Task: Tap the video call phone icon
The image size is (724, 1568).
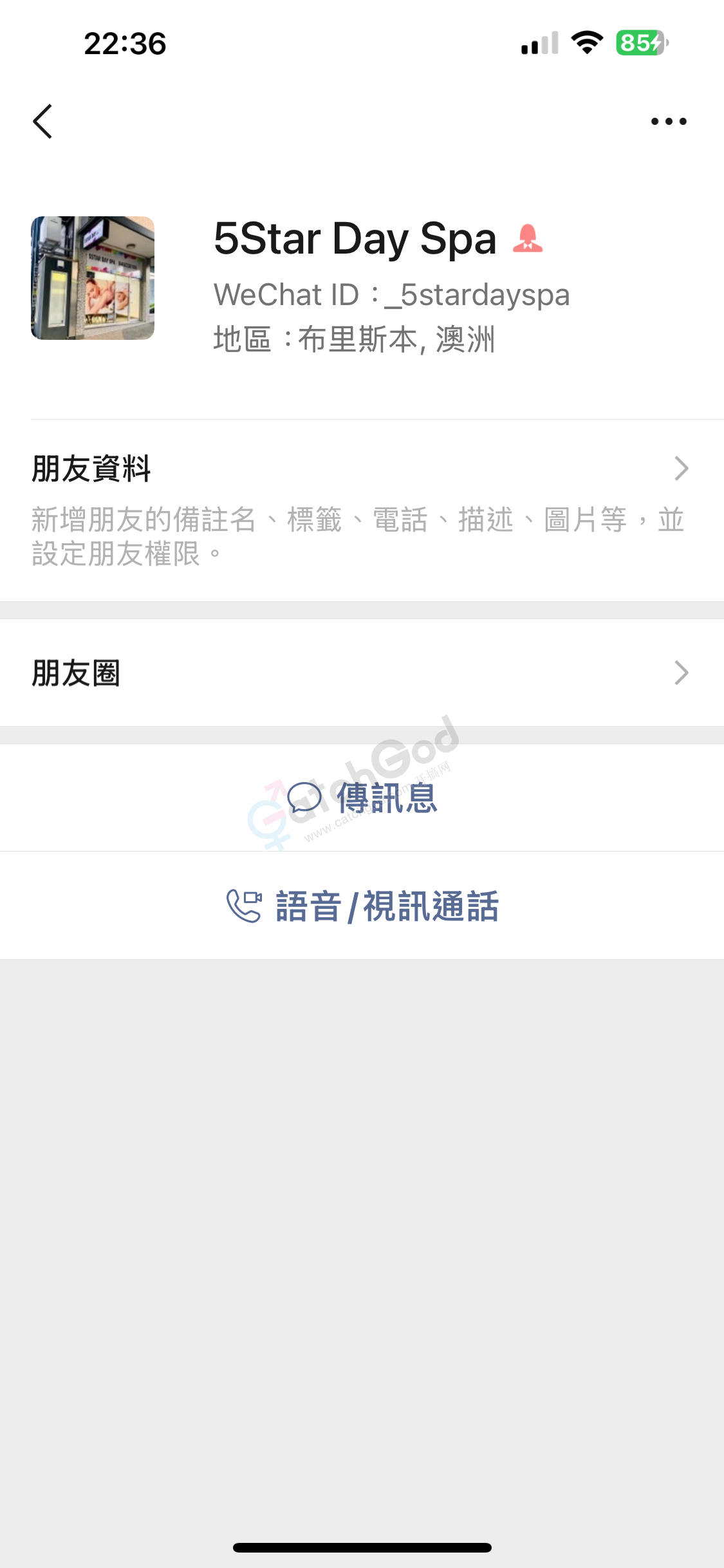Action: 243,906
